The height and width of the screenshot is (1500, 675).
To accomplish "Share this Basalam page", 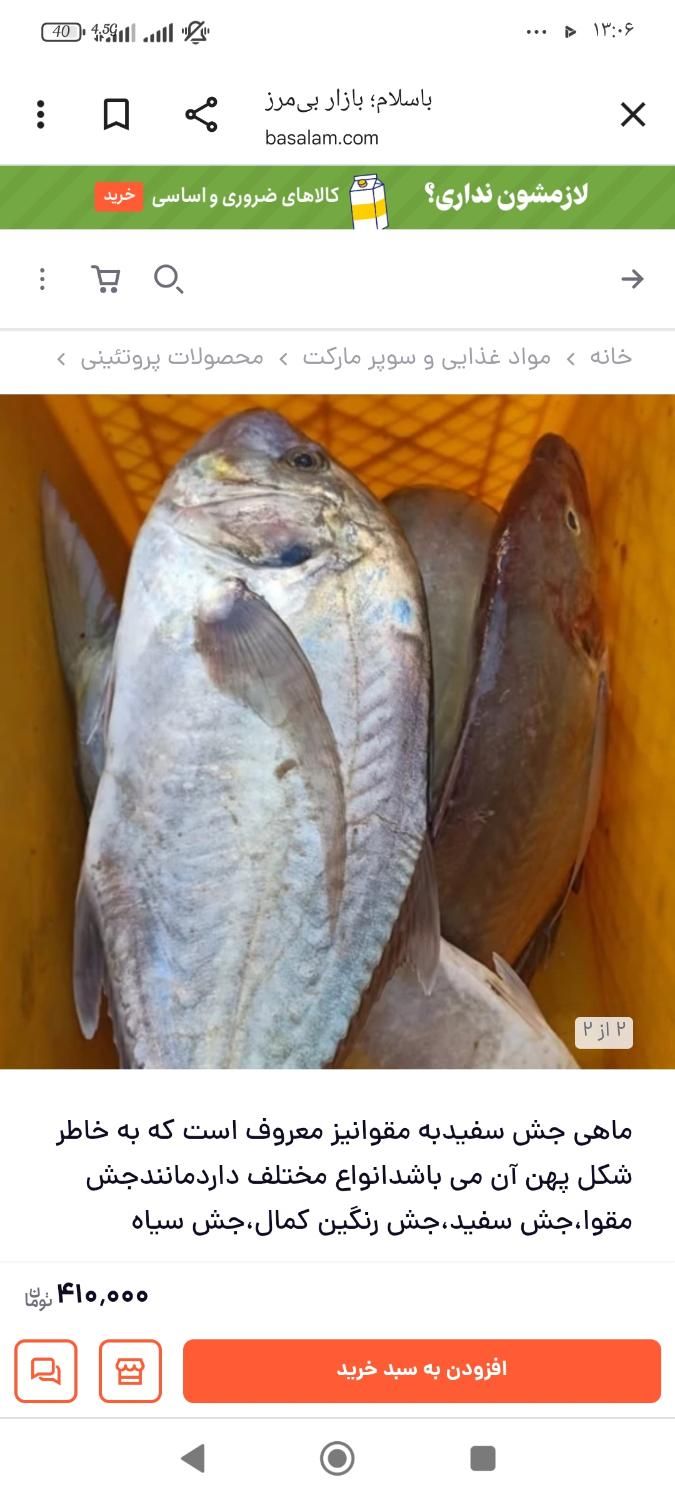I will [201, 115].
